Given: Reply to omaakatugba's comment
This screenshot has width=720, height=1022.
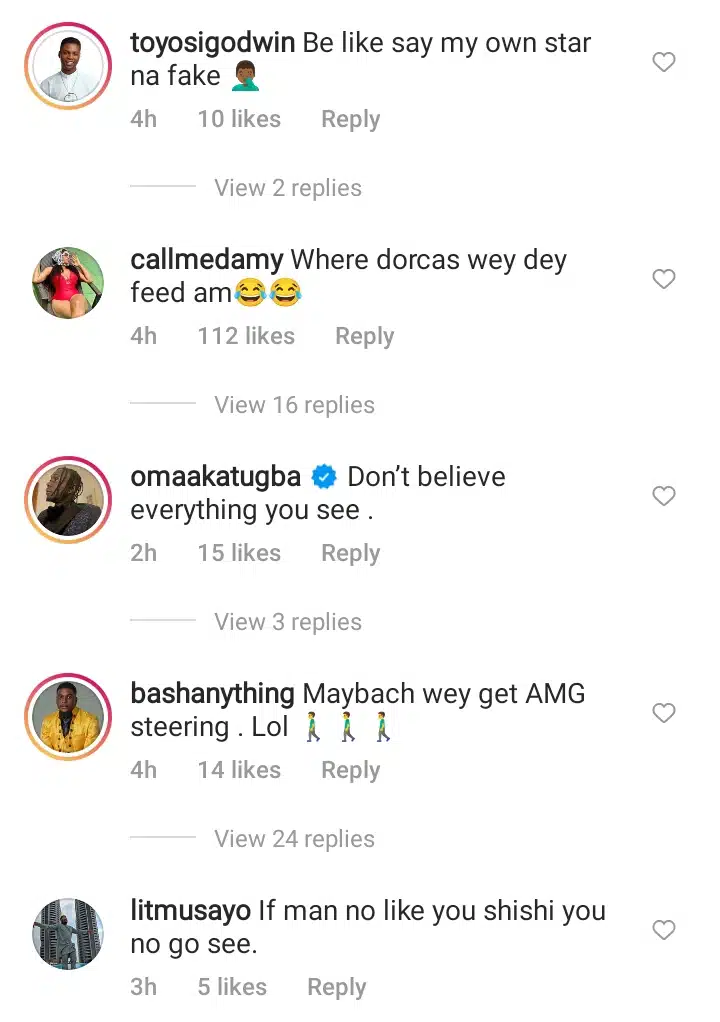Looking at the screenshot, I should click(350, 553).
